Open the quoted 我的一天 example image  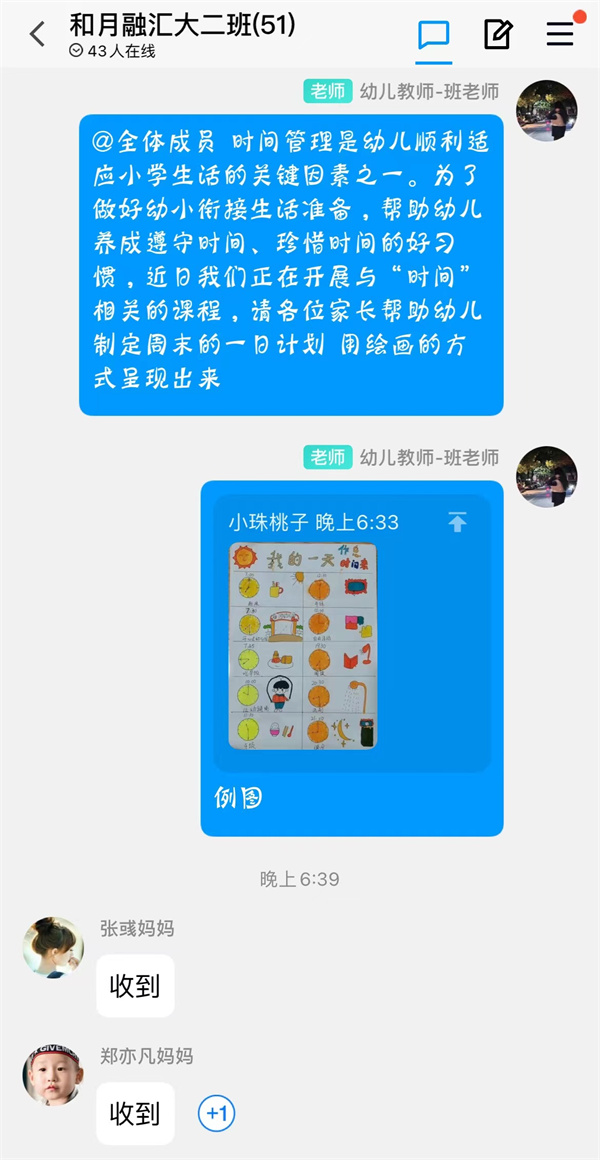coord(304,646)
